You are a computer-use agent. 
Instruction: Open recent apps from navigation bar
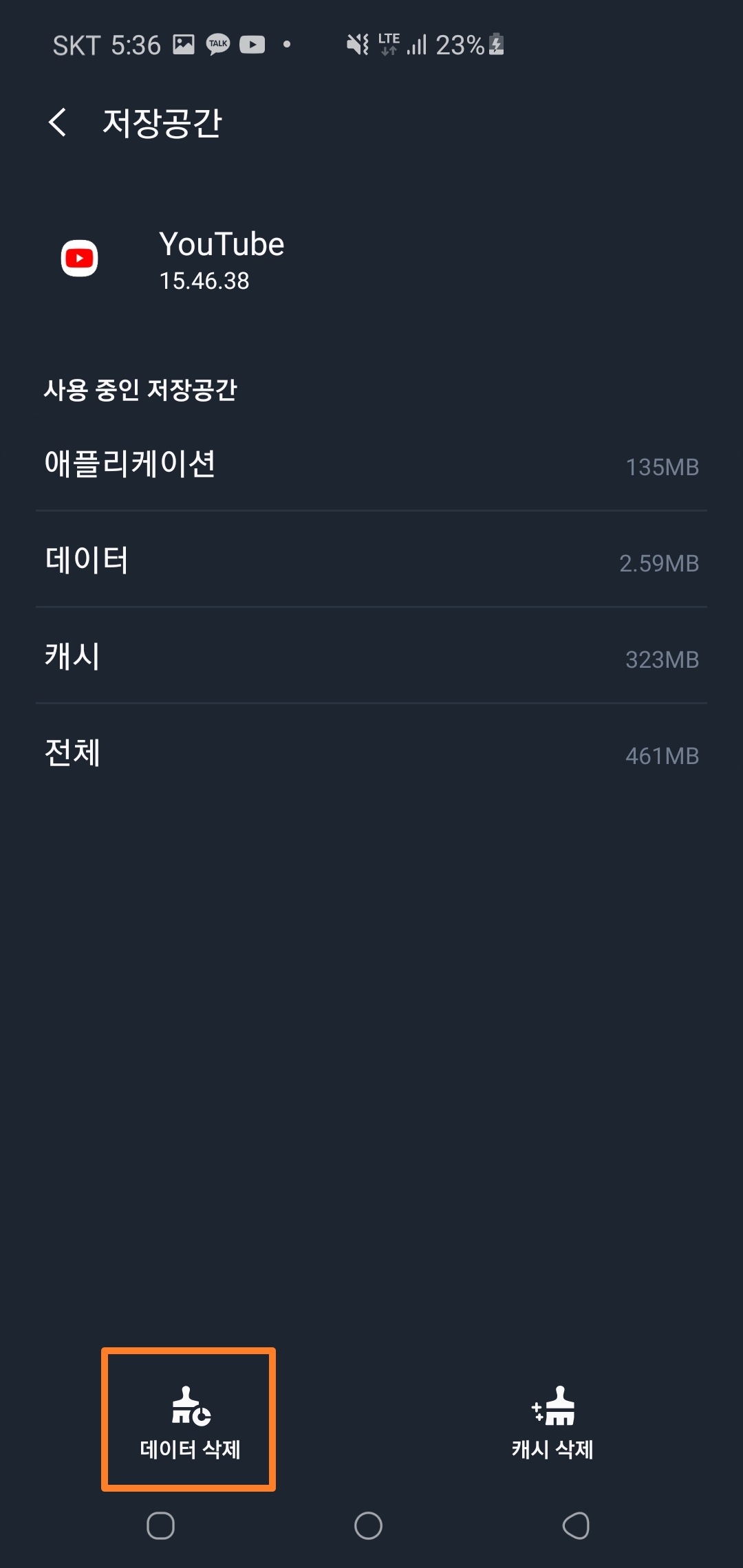coord(161,1525)
